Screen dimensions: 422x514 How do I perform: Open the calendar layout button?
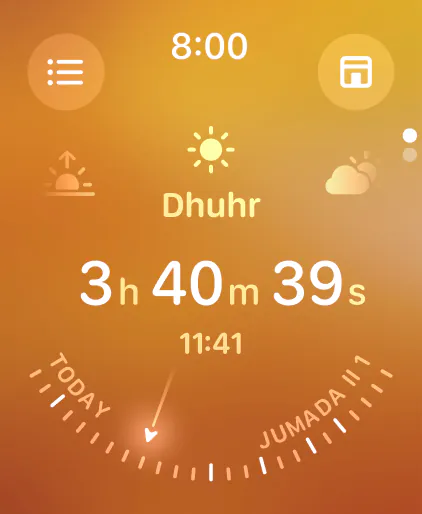point(356,72)
